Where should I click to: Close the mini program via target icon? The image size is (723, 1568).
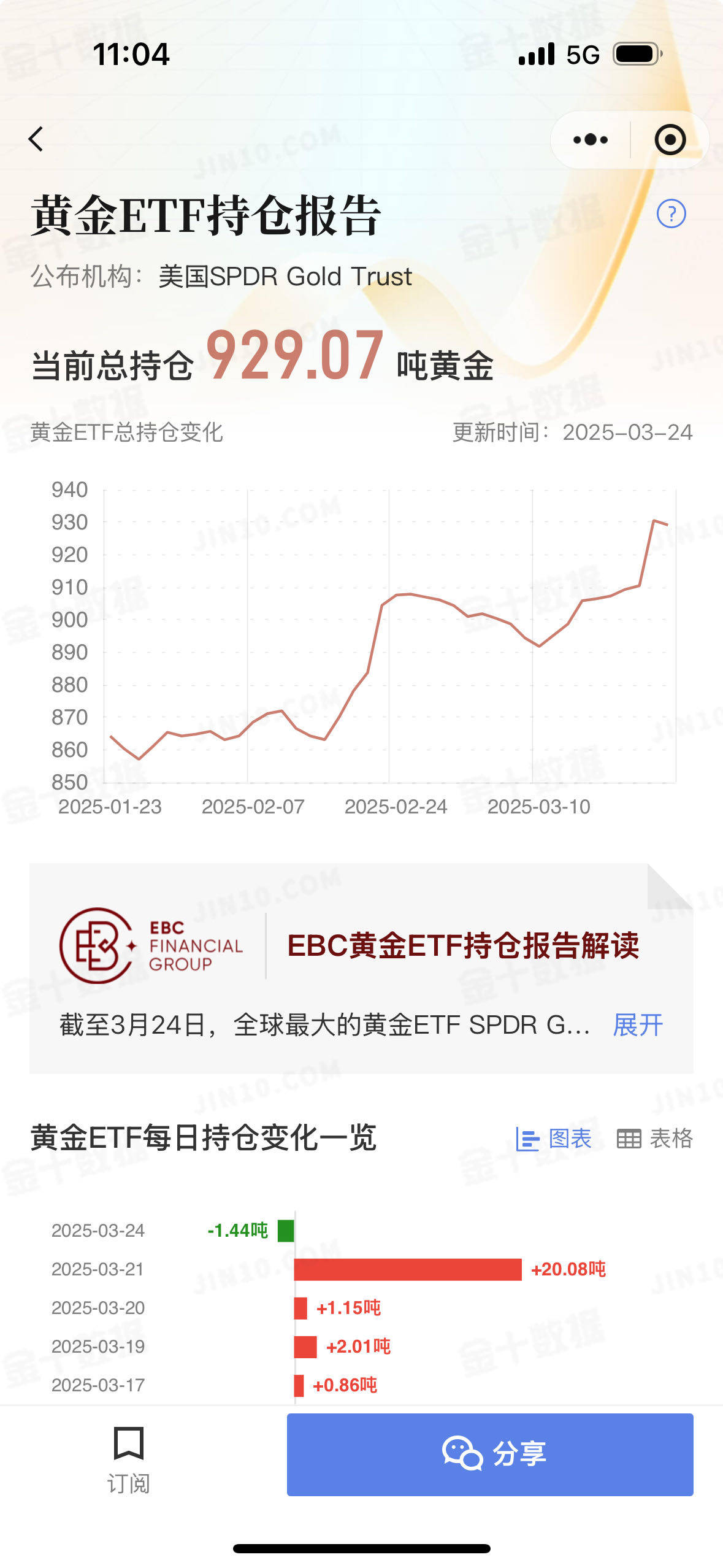click(x=670, y=140)
